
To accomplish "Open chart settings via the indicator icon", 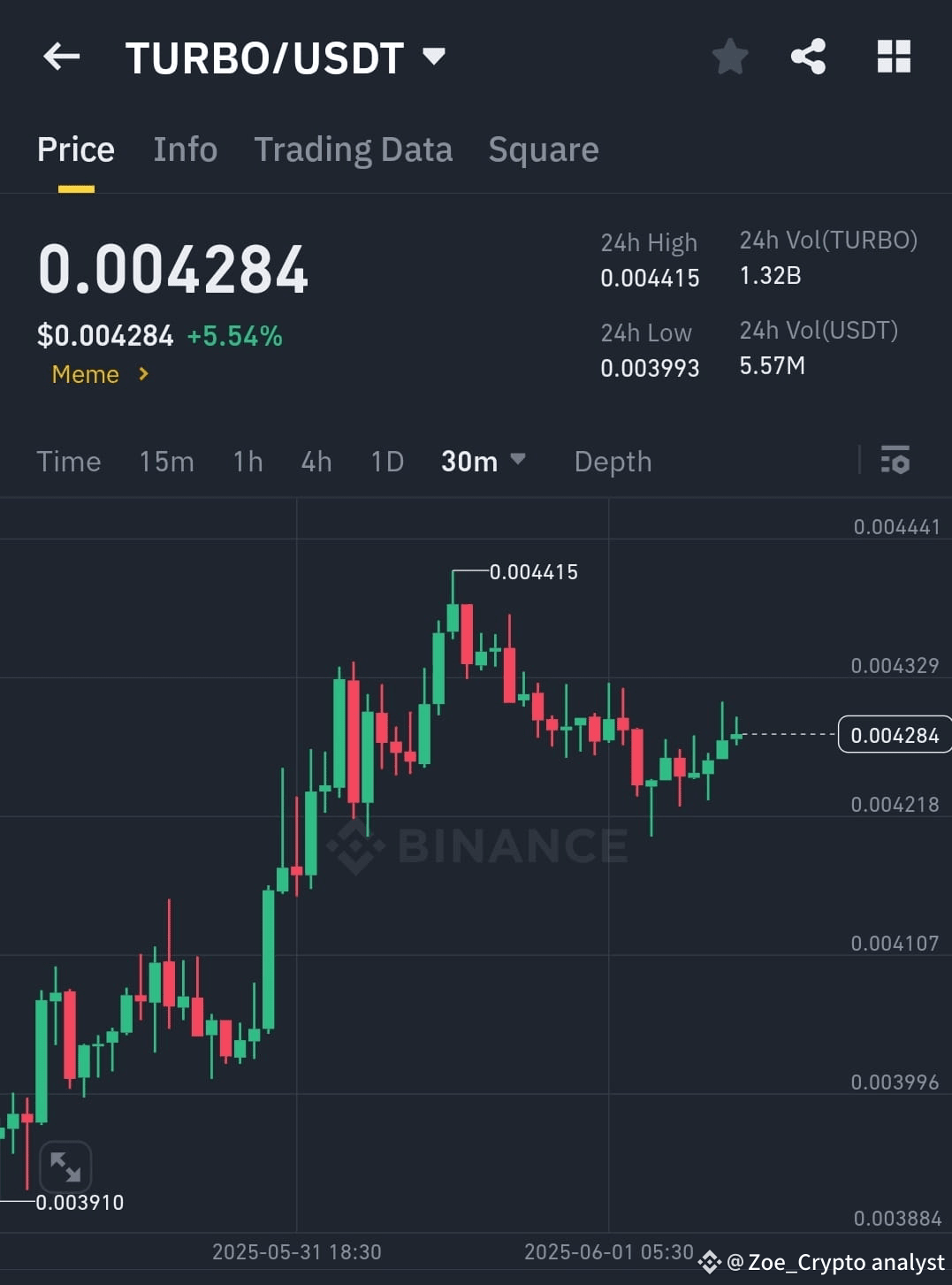I will pos(896,461).
